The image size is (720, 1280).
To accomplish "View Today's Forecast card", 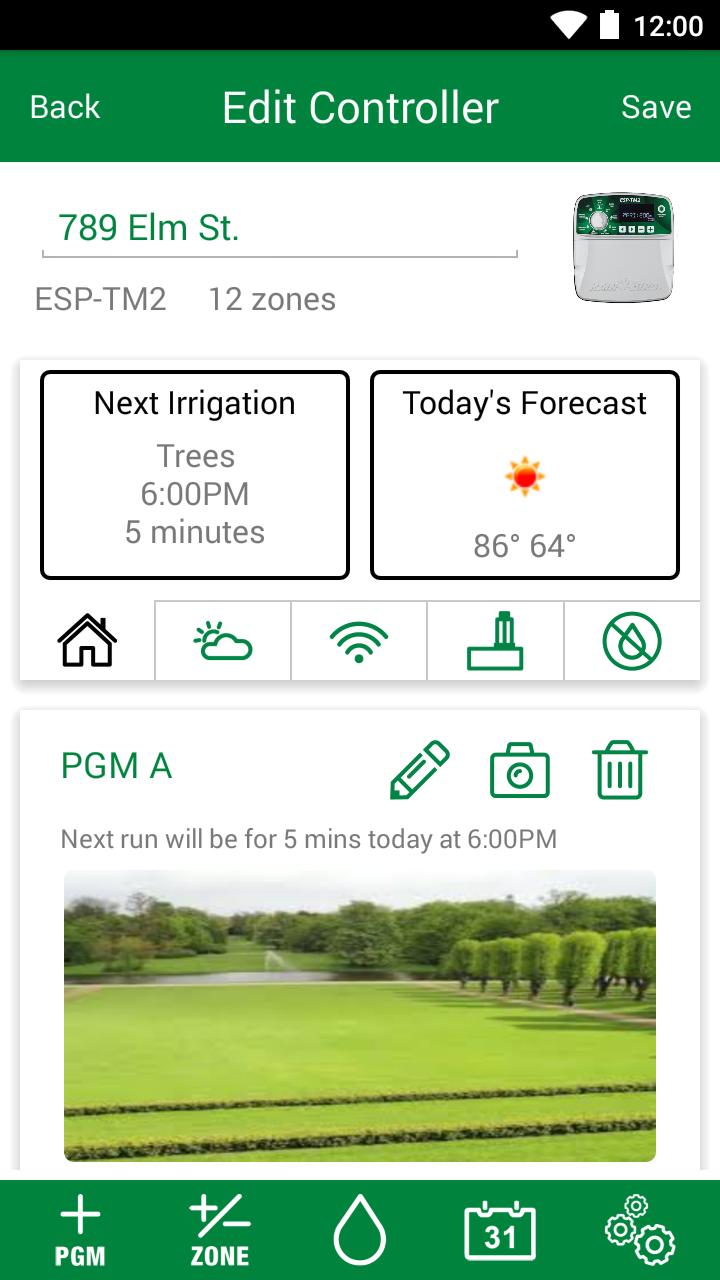I will (x=525, y=475).
